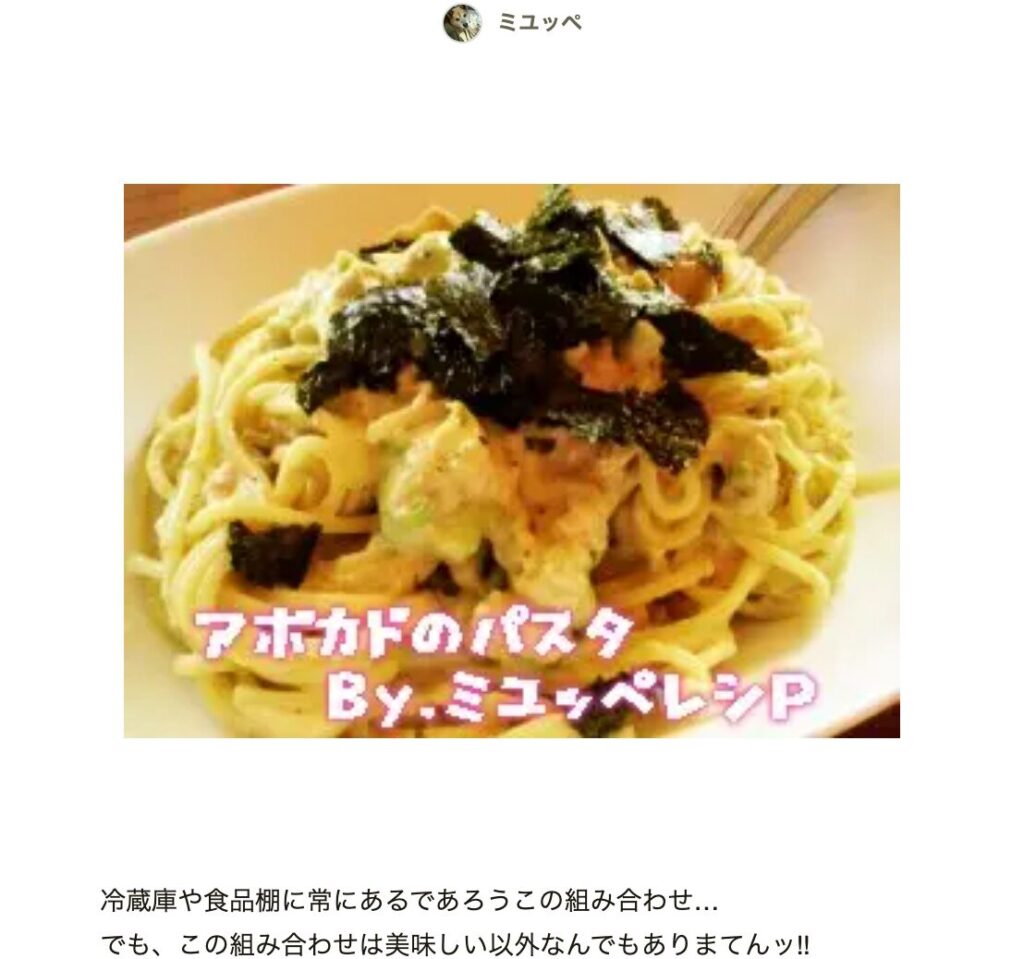Open author ミユッペ's profile

coord(539,23)
